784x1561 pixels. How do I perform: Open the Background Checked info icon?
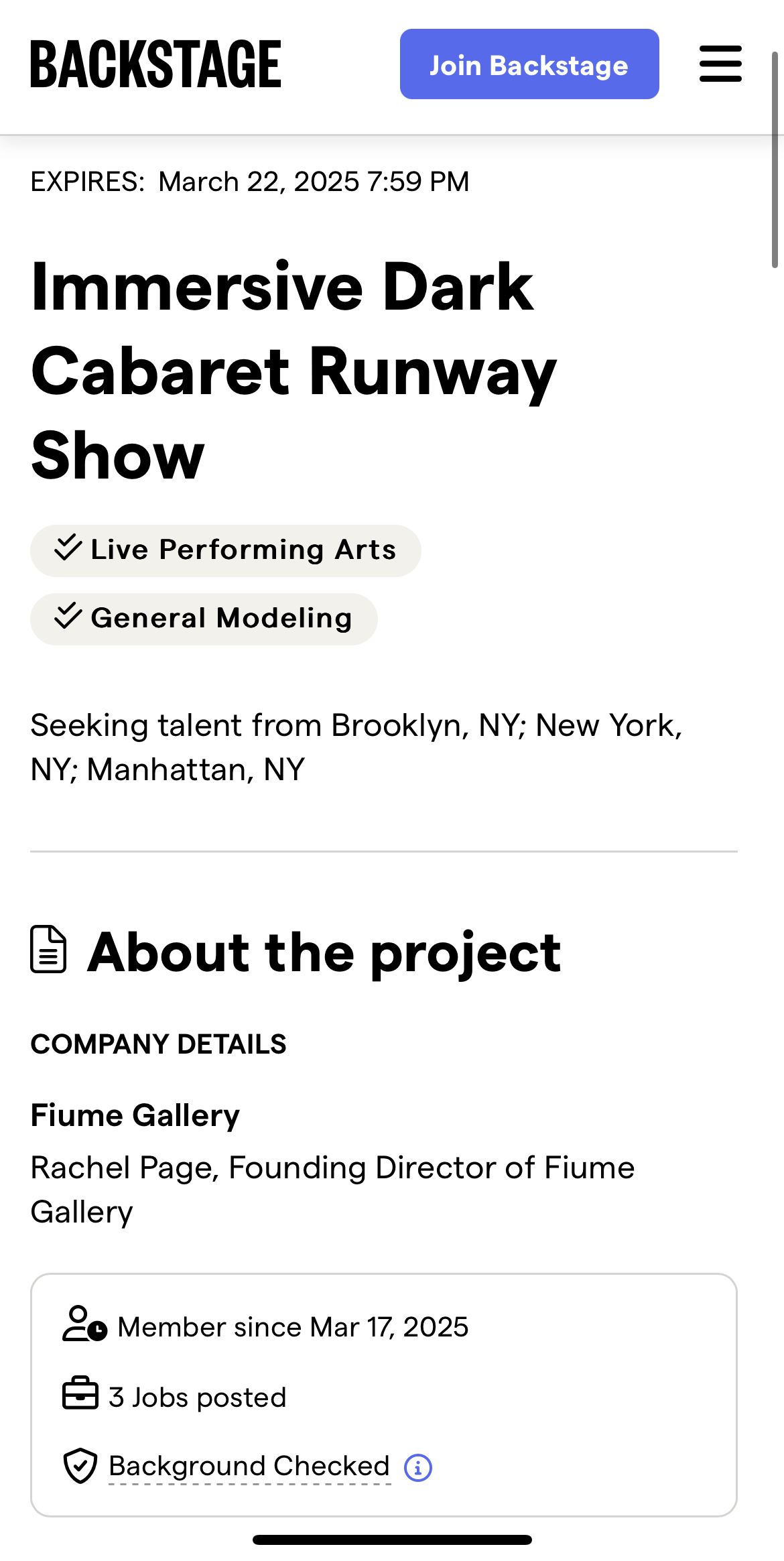pyautogui.click(x=418, y=1467)
